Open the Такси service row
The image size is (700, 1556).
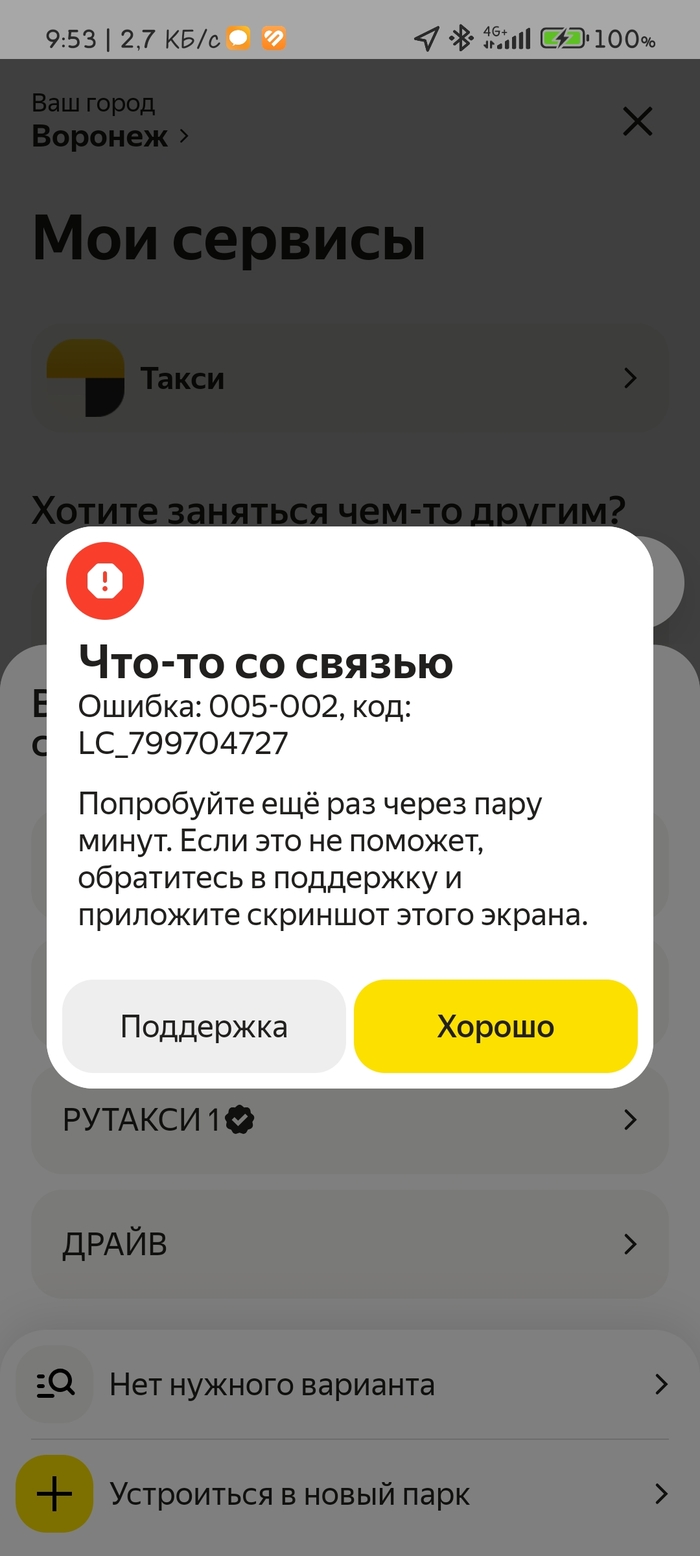350,378
